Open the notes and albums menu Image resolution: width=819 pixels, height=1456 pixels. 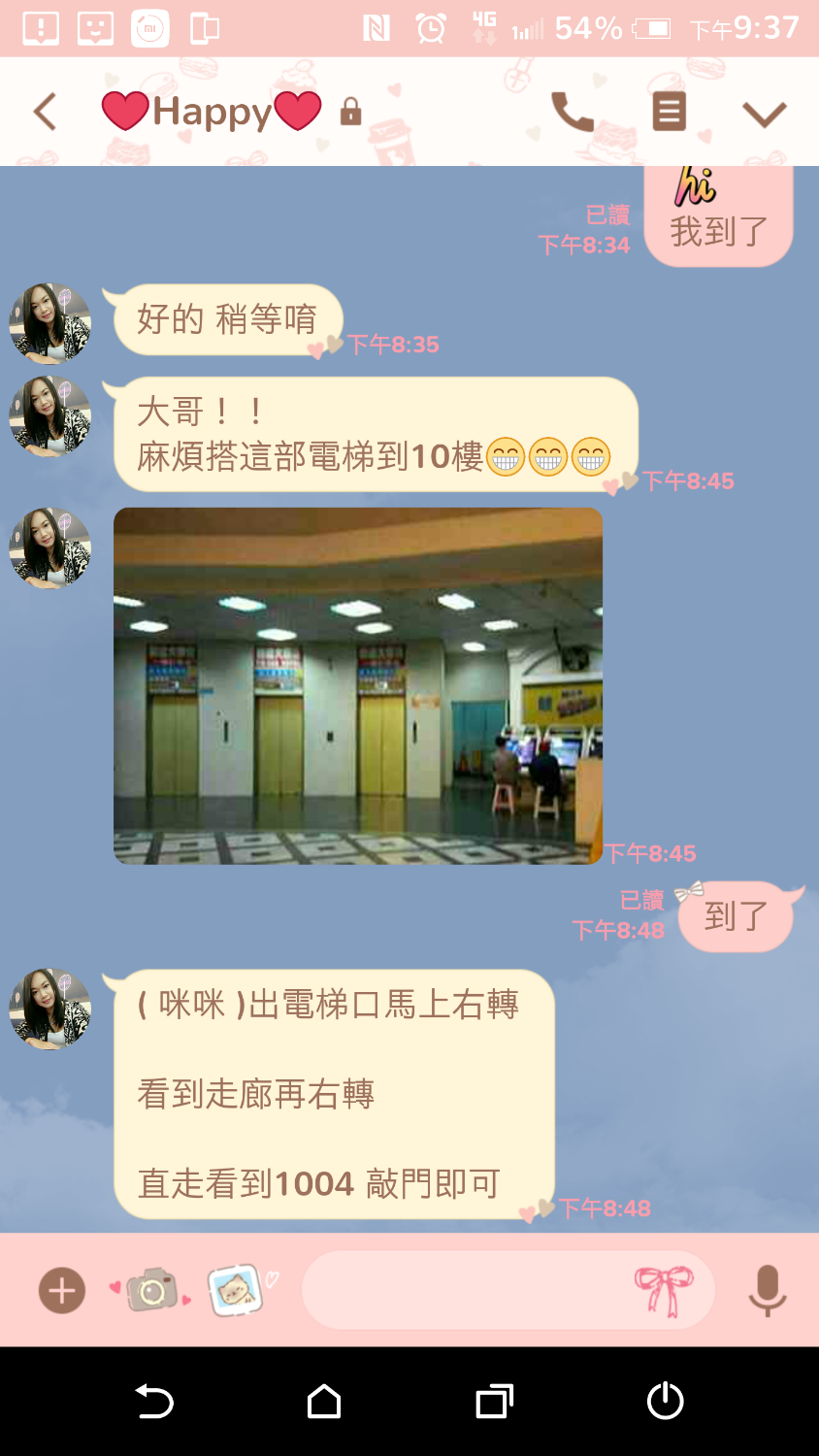coord(669,112)
